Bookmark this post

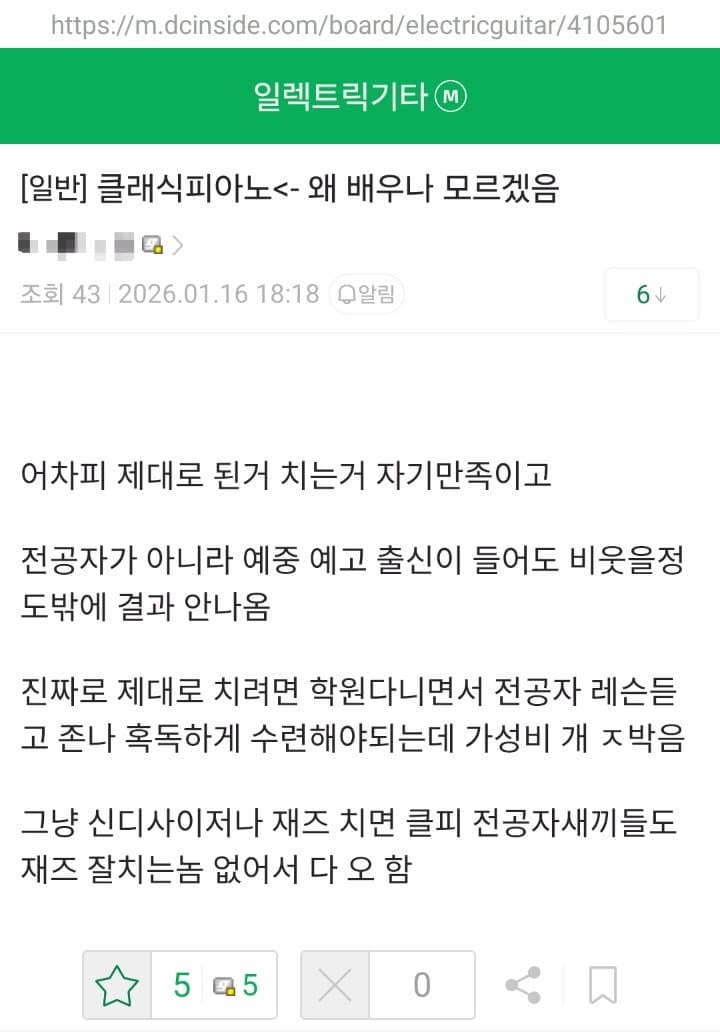pyautogui.click(x=602, y=985)
